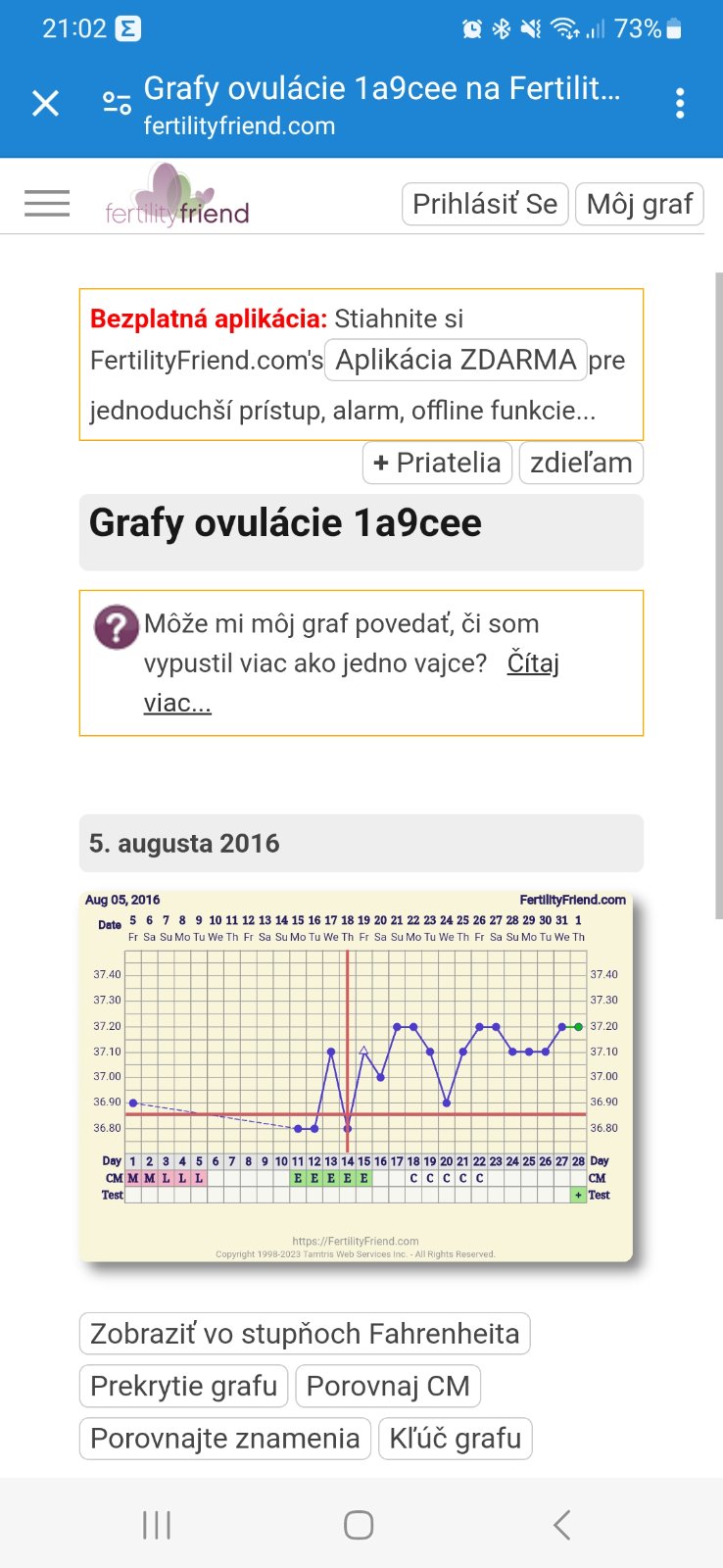Show the Kľúč grafu legend

[456, 1438]
